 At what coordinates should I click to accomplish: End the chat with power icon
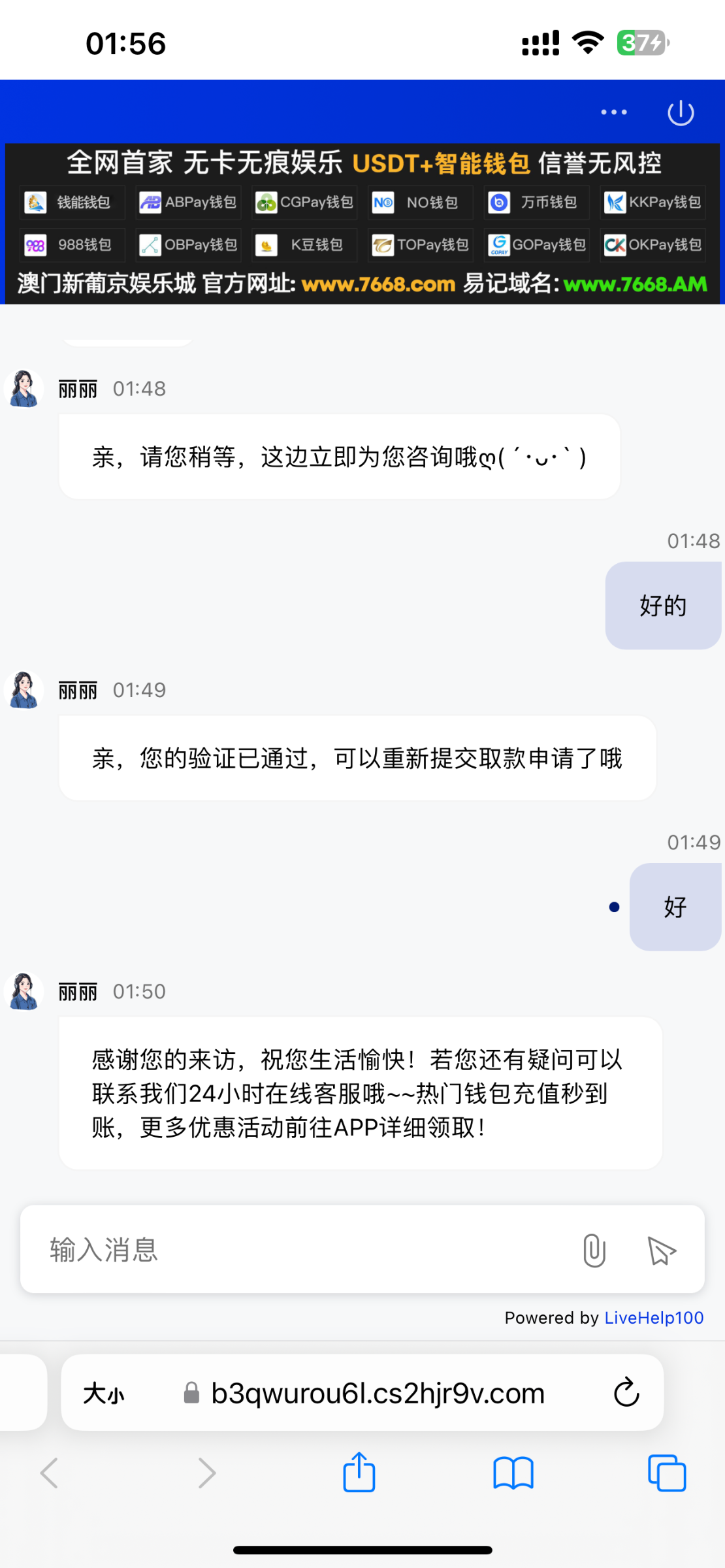(681, 112)
